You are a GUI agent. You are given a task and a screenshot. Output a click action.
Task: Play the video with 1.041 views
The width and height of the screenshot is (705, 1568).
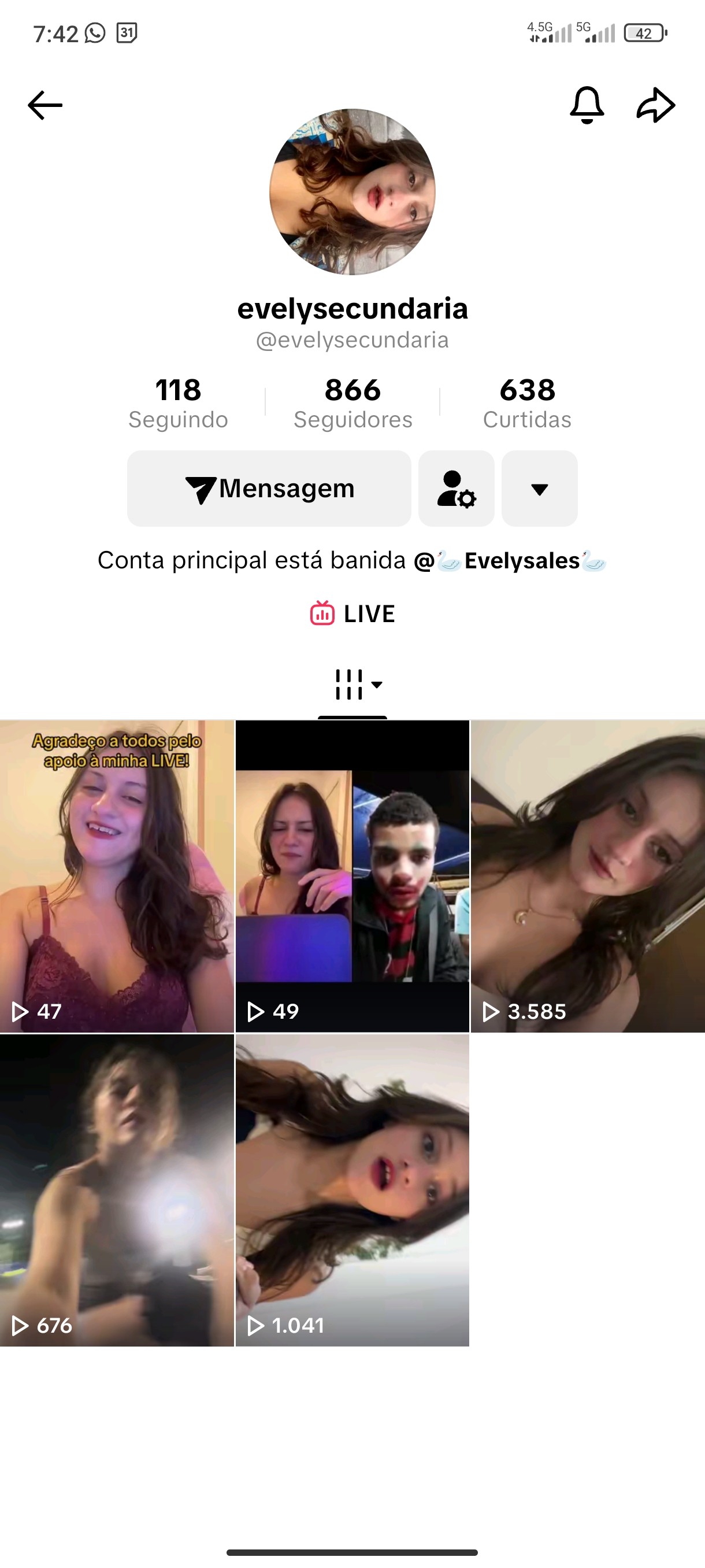coord(352,1190)
